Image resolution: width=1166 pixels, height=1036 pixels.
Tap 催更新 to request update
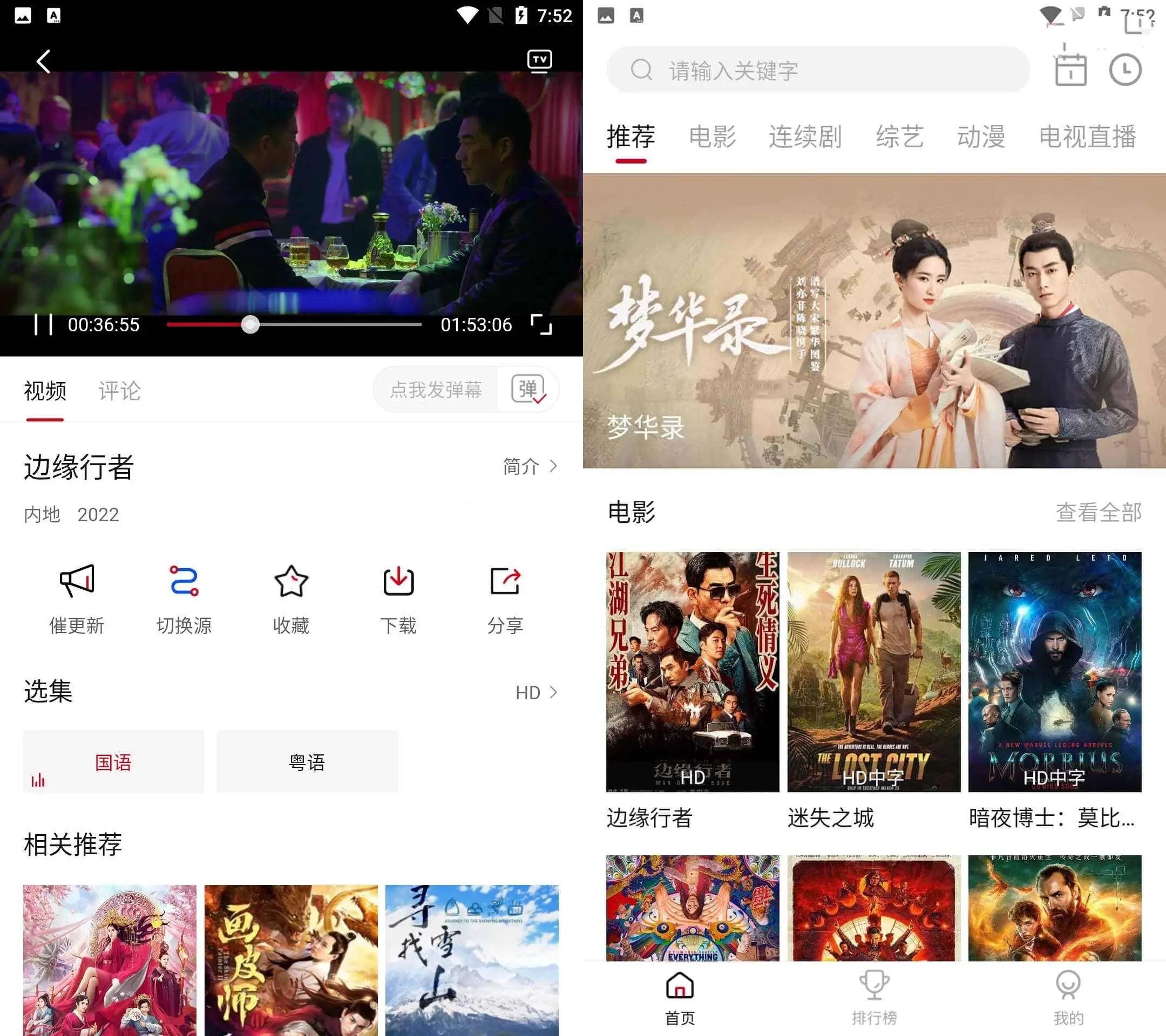click(77, 598)
